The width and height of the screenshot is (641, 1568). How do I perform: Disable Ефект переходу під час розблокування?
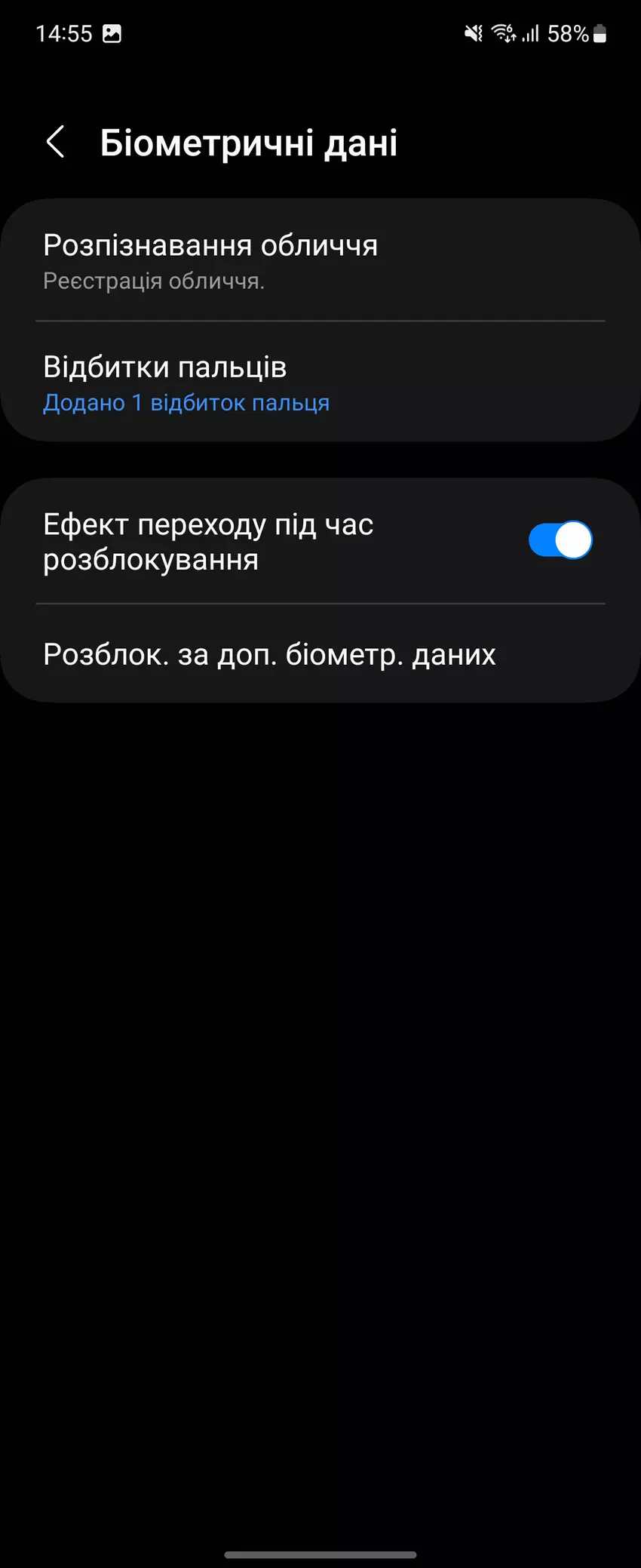(x=560, y=540)
